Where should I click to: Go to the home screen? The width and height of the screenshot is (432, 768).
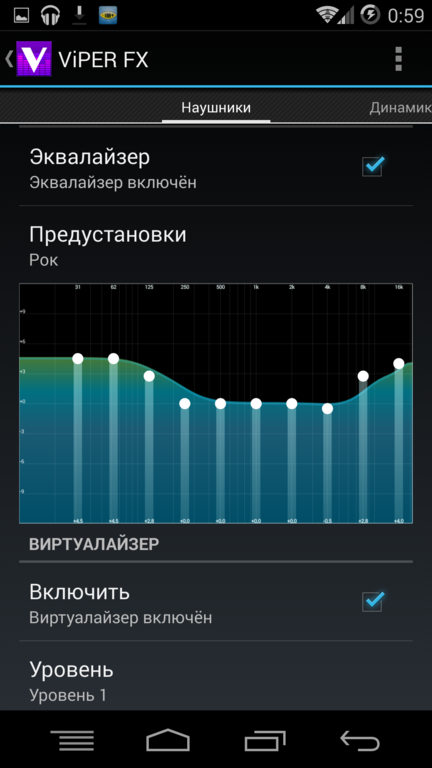coord(168,740)
